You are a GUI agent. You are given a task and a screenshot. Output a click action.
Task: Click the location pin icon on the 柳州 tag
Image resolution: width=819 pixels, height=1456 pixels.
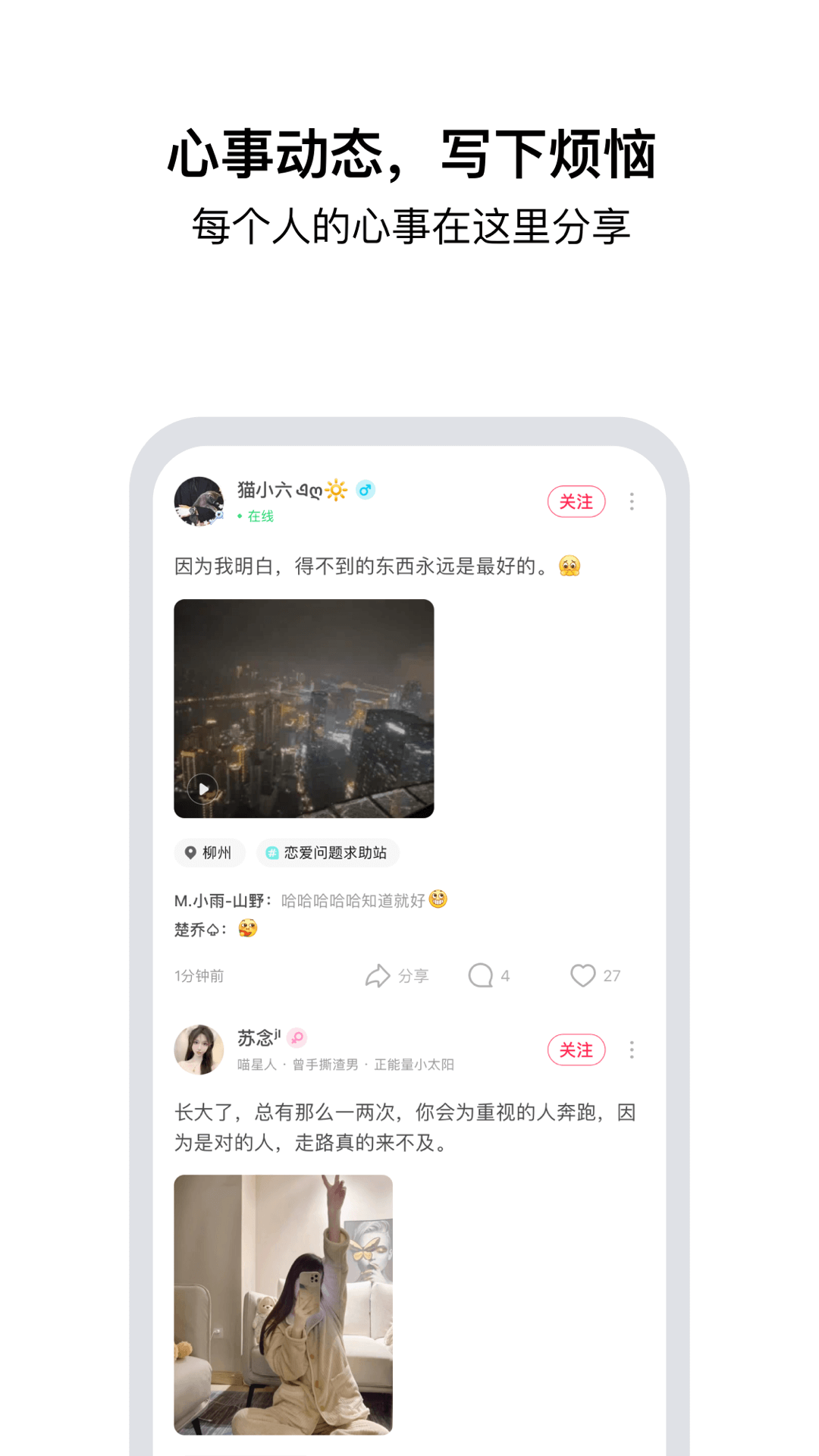pyautogui.click(x=189, y=853)
